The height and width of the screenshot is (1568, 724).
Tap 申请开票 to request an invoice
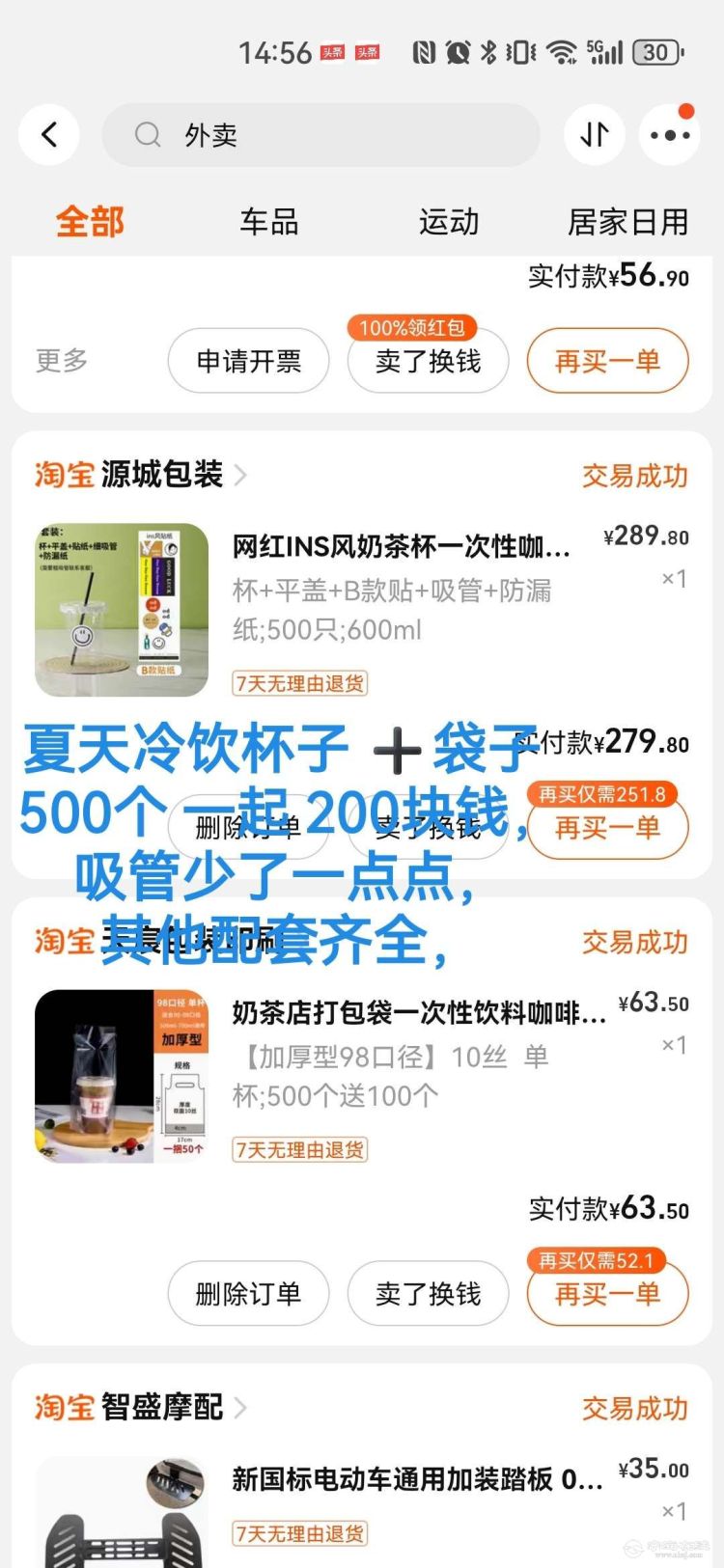(x=248, y=361)
